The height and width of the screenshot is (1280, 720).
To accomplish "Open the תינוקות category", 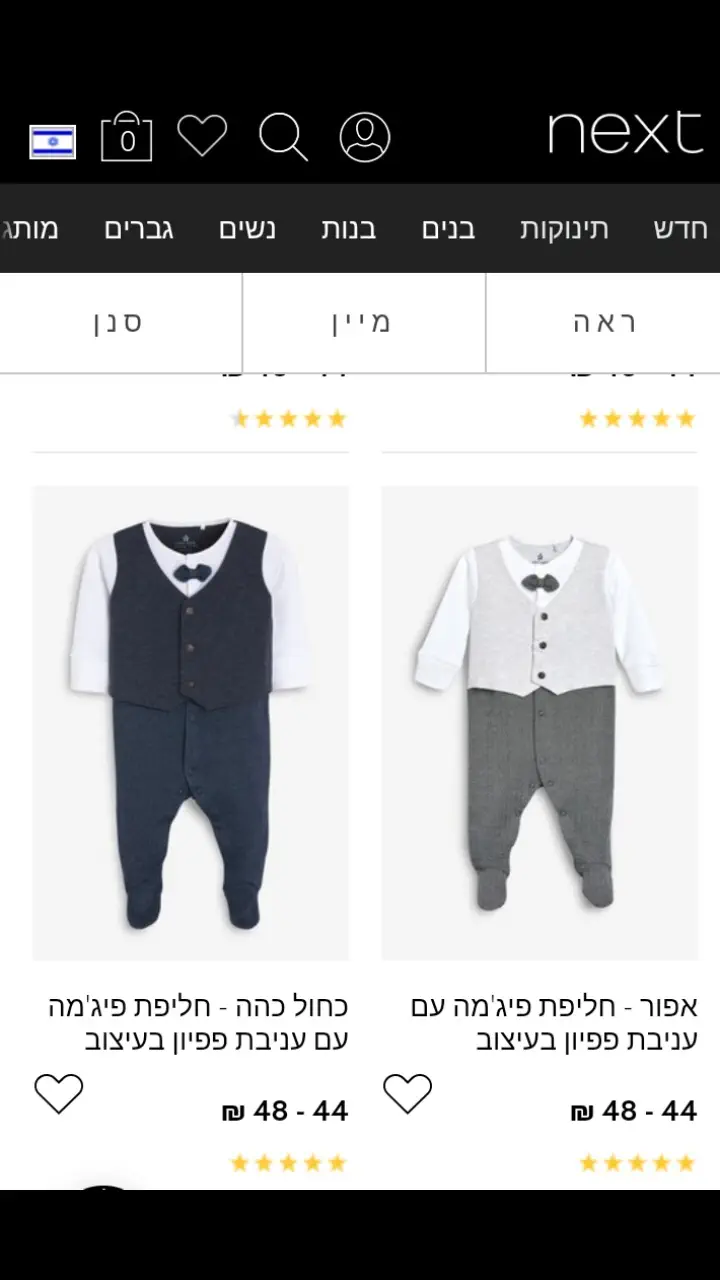I will [x=564, y=229].
